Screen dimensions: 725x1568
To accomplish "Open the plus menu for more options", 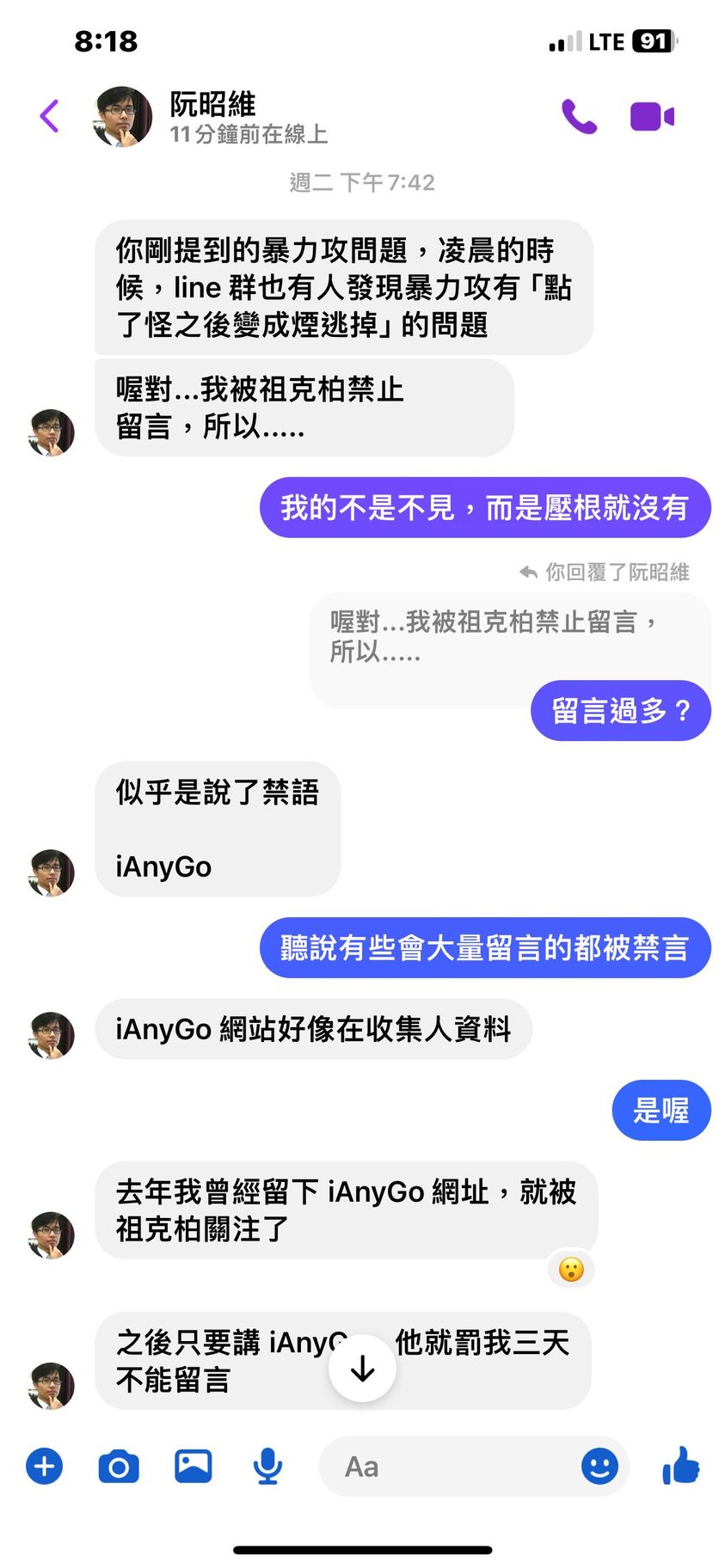I will pyautogui.click(x=45, y=1466).
